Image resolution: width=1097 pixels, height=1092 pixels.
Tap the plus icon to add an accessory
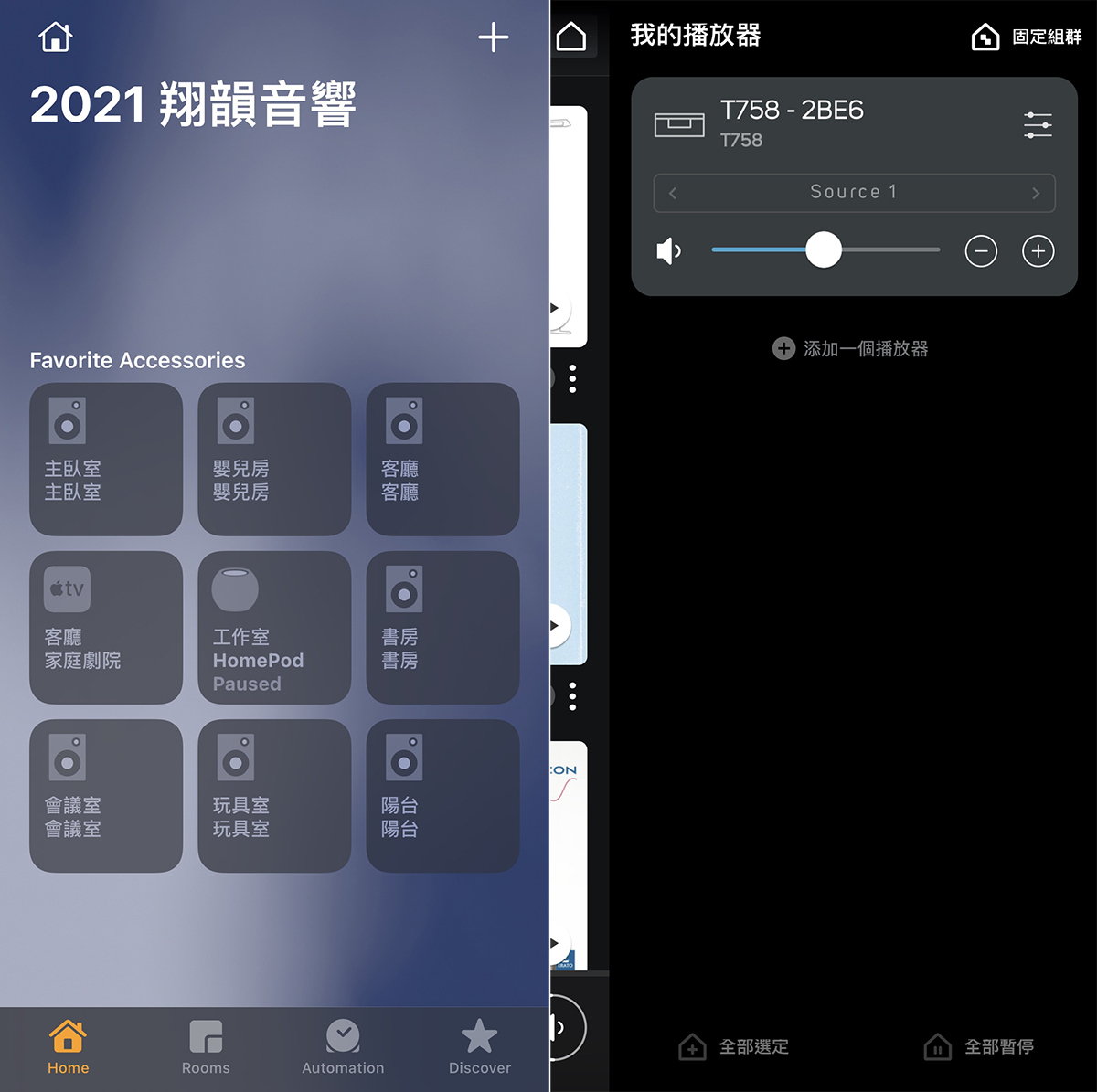coord(493,37)
